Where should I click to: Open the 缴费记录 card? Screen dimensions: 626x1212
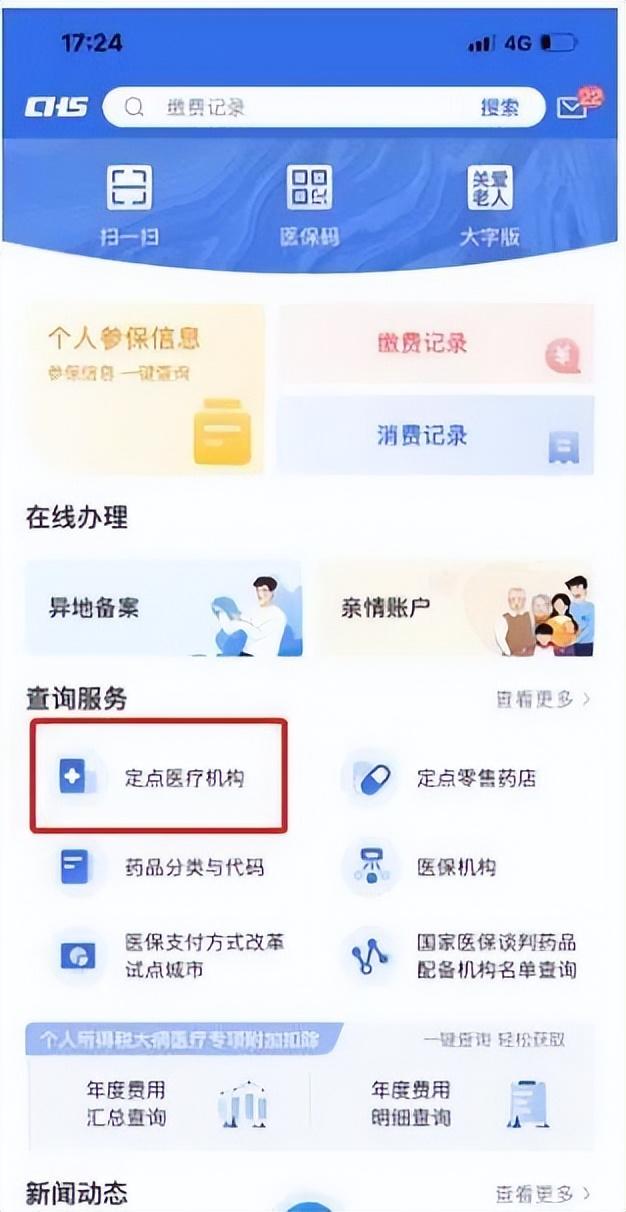[435, 345]
